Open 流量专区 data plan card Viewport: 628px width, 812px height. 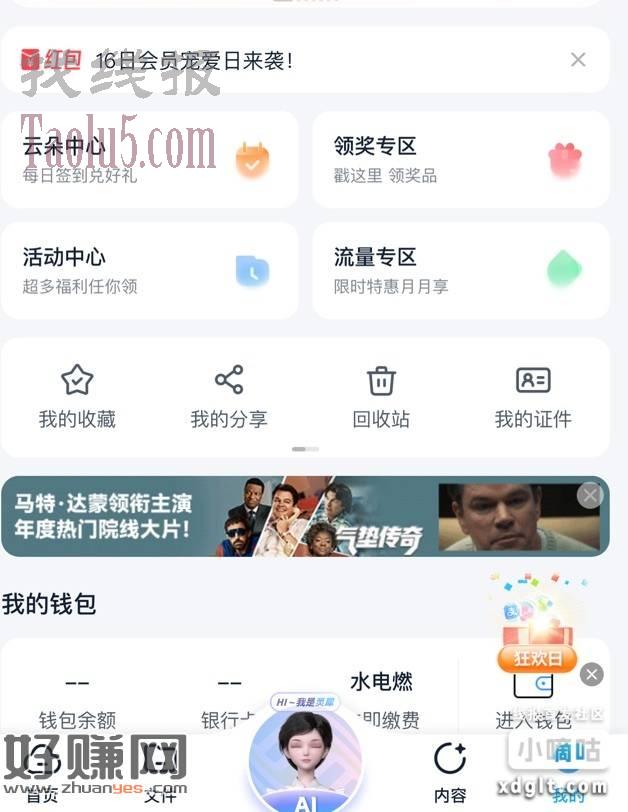(x=460, y=270)
